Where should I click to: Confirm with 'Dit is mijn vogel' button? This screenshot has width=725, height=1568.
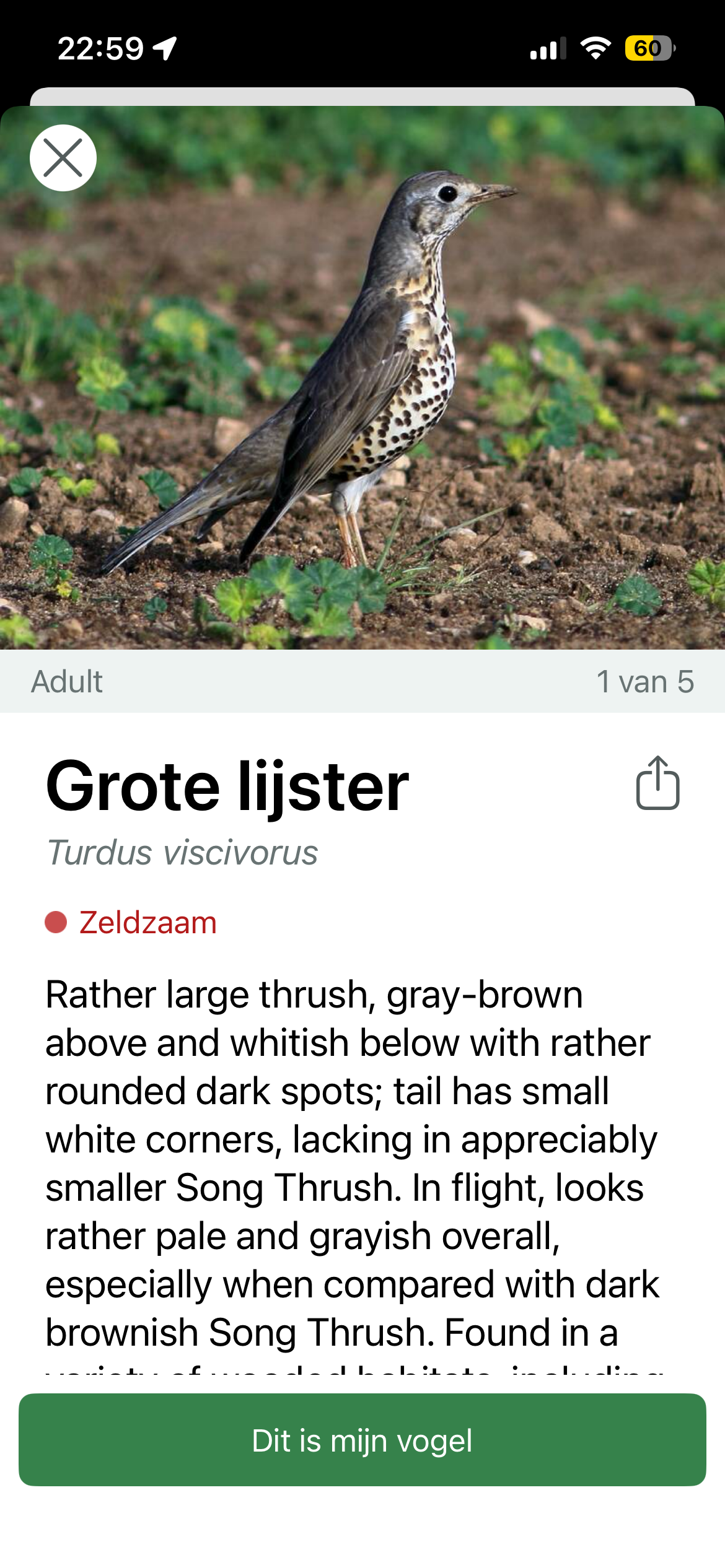coord(362,1440)
